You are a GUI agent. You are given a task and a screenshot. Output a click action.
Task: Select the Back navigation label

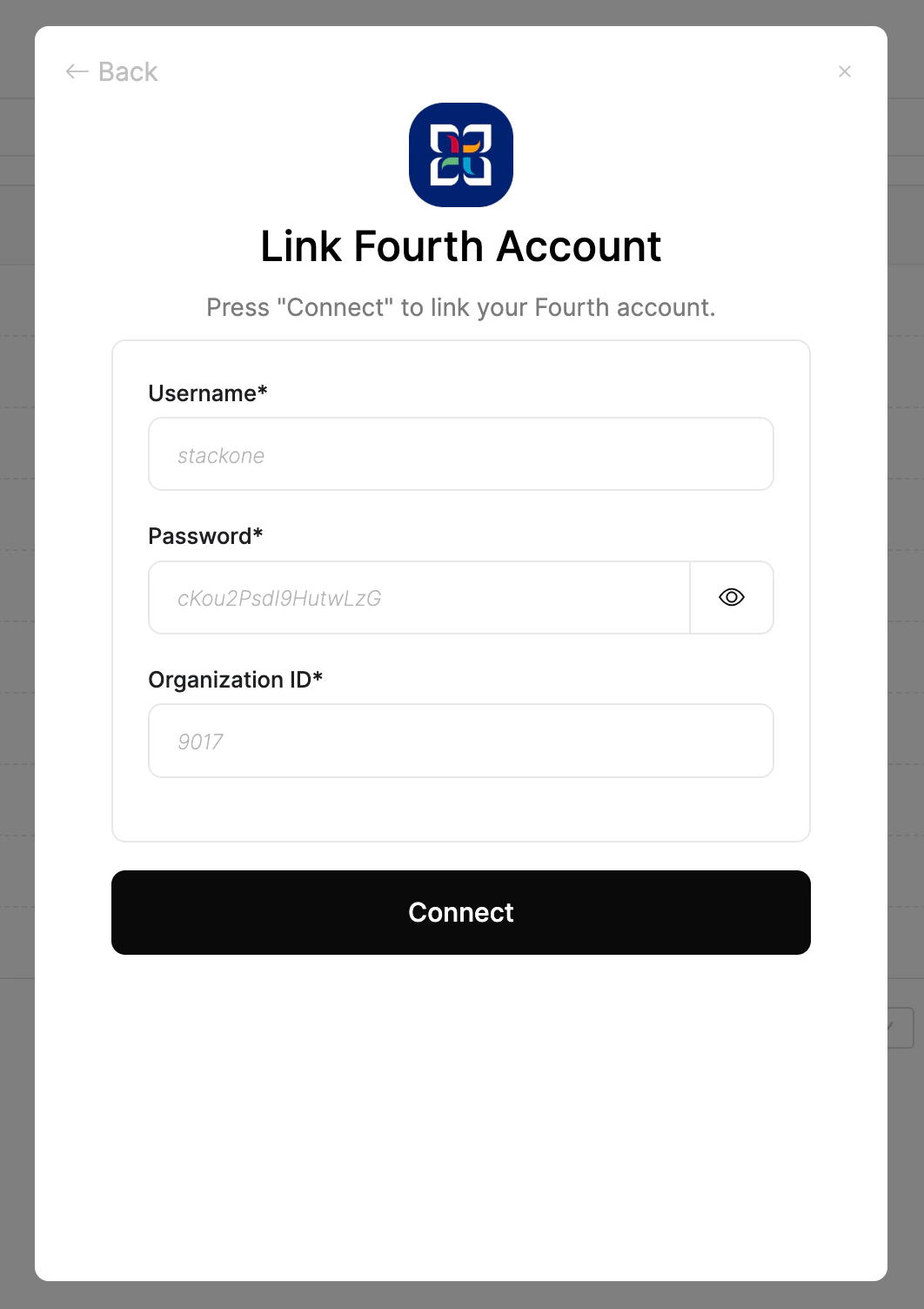coord(128,71)
